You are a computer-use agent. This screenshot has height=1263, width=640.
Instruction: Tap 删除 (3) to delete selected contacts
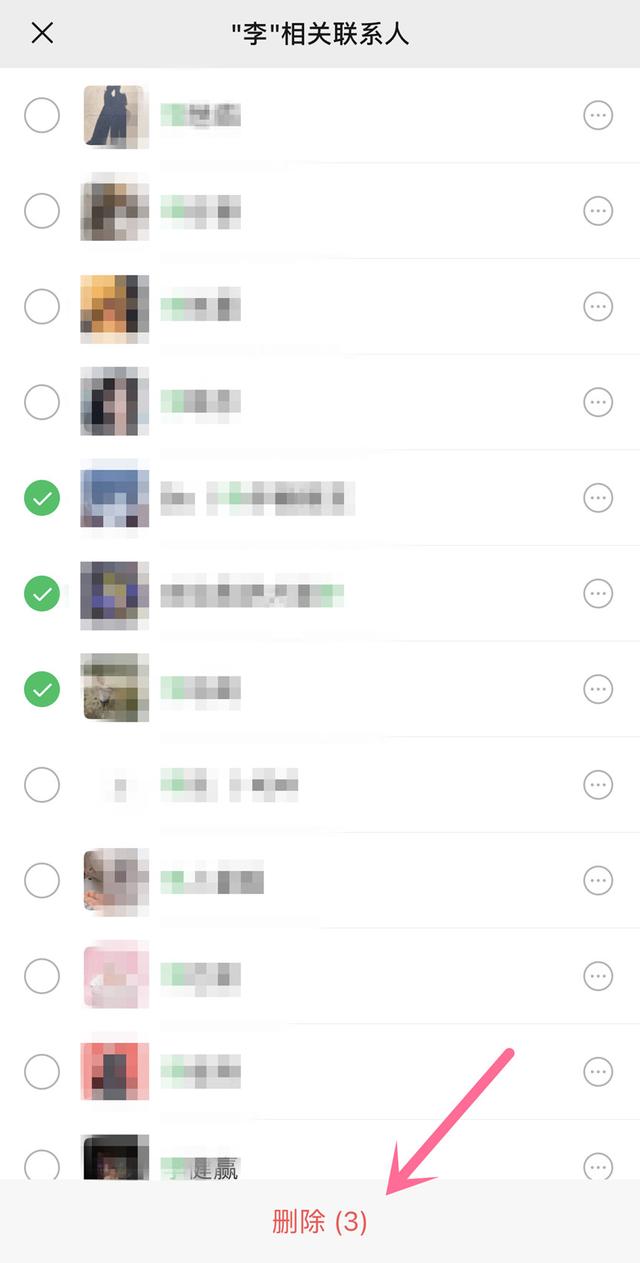coord(320,1221)
